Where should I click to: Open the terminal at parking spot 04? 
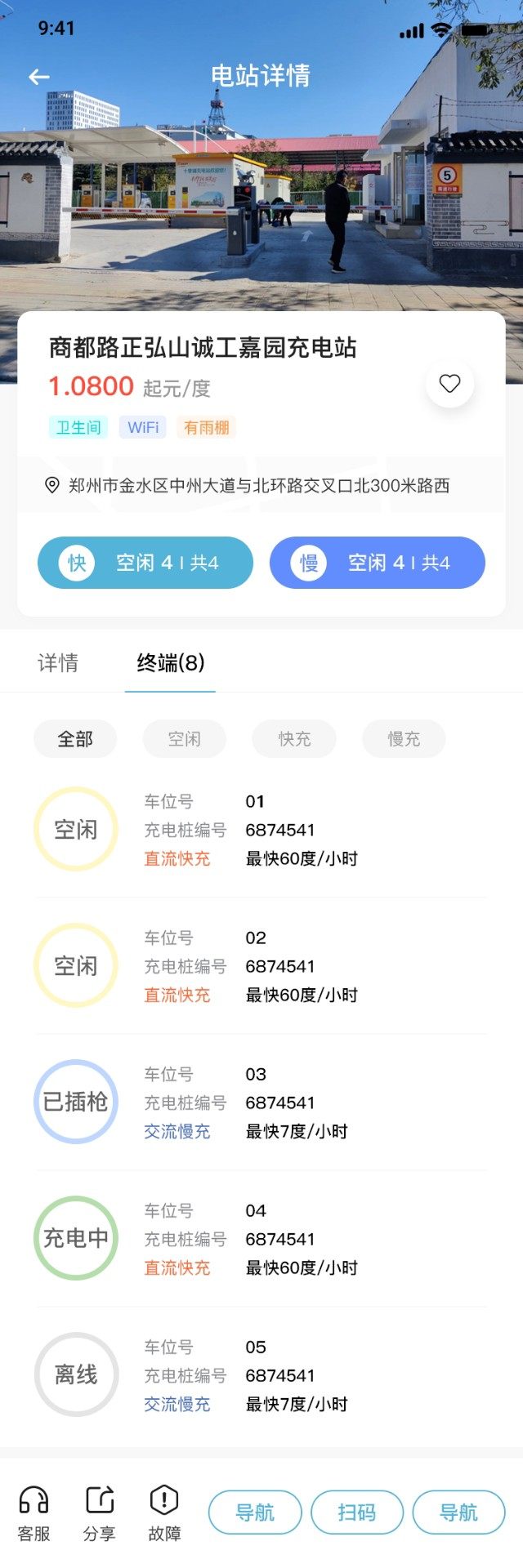tap(261, 1239)
